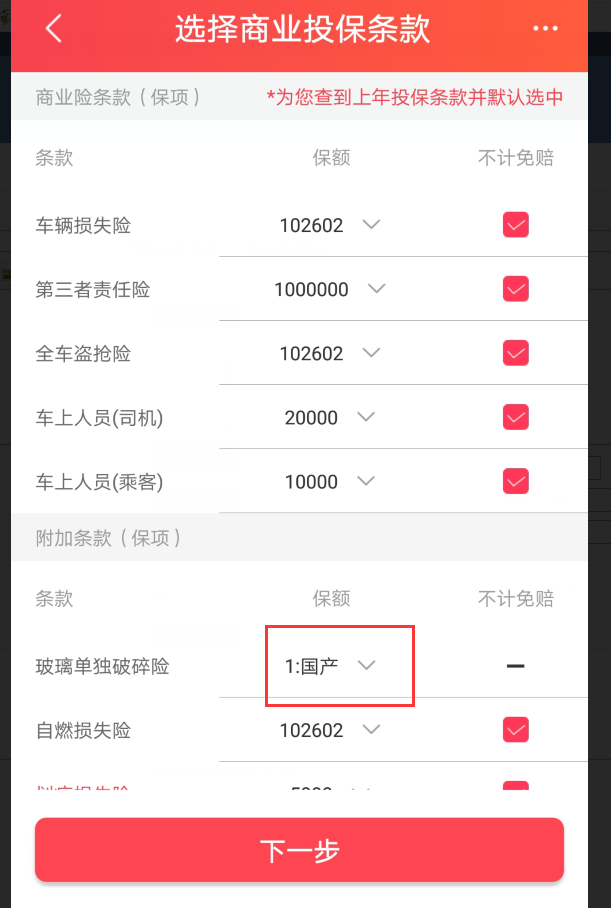This screenshot has width=611, height=908.
Task: Go back using the top-left arrow
Action: point(54,29)
